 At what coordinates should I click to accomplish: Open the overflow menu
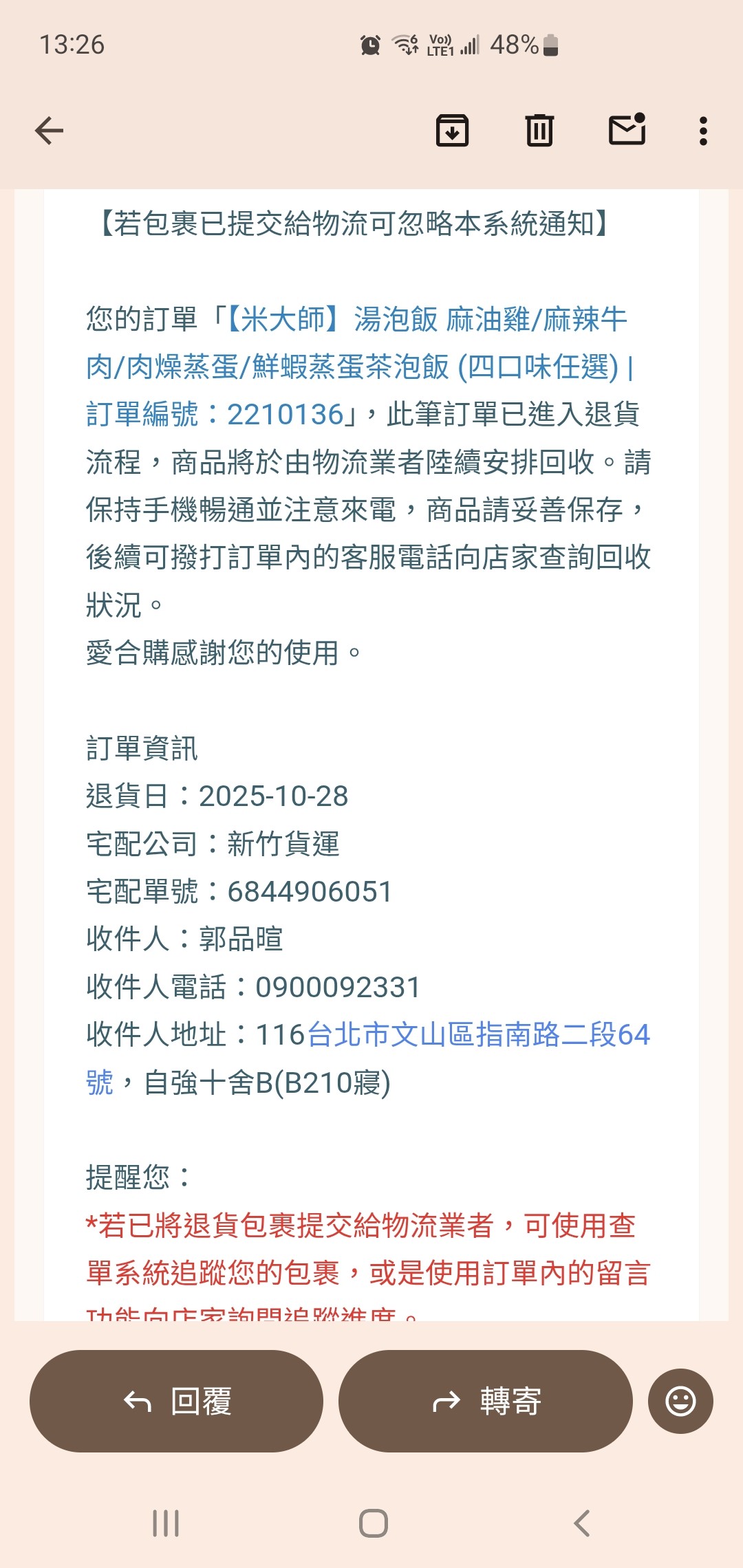pyautogui.click(x=702, y=131)
